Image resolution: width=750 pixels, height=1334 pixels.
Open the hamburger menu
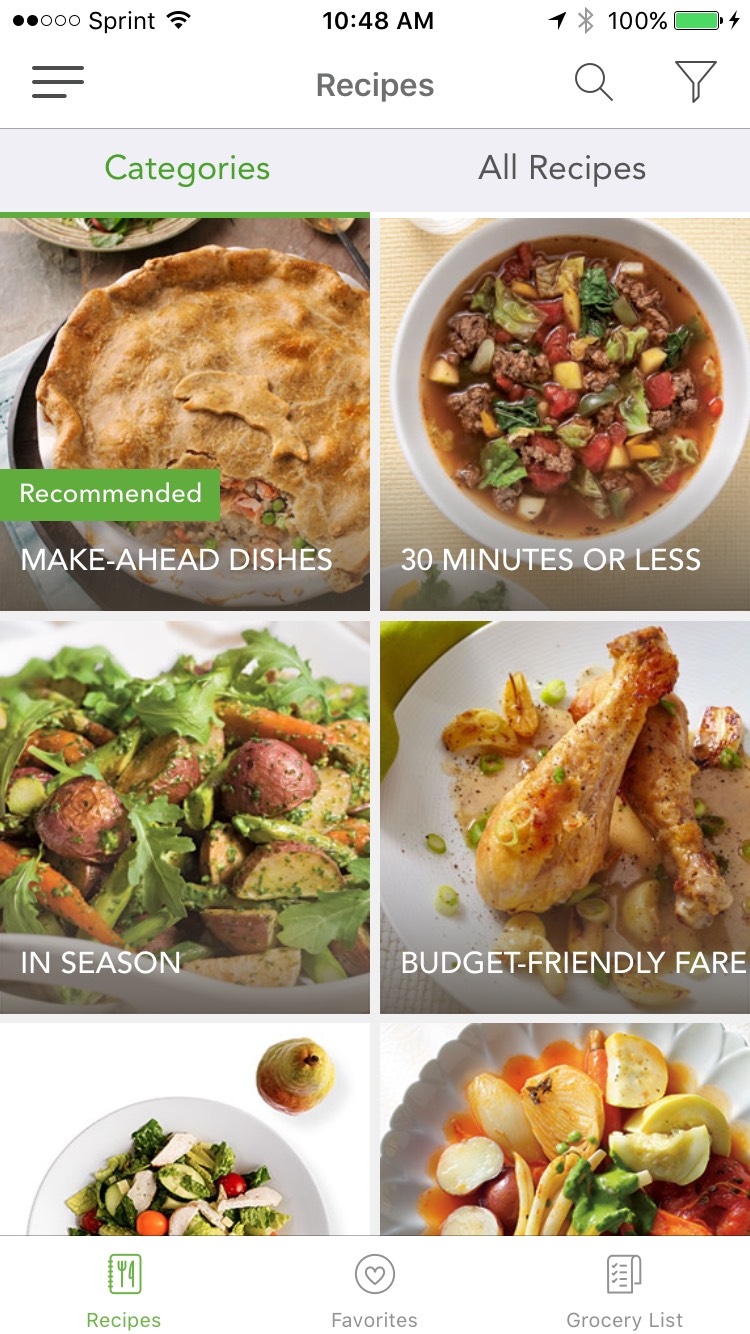[58, 82]
